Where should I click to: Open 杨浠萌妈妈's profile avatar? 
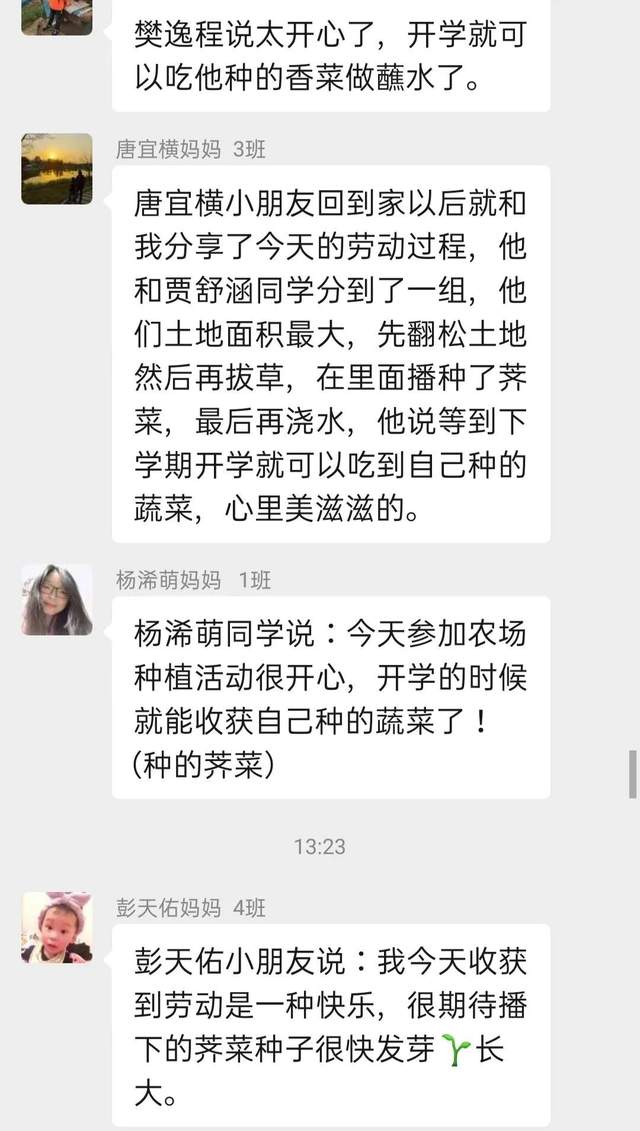coord(57,599)
